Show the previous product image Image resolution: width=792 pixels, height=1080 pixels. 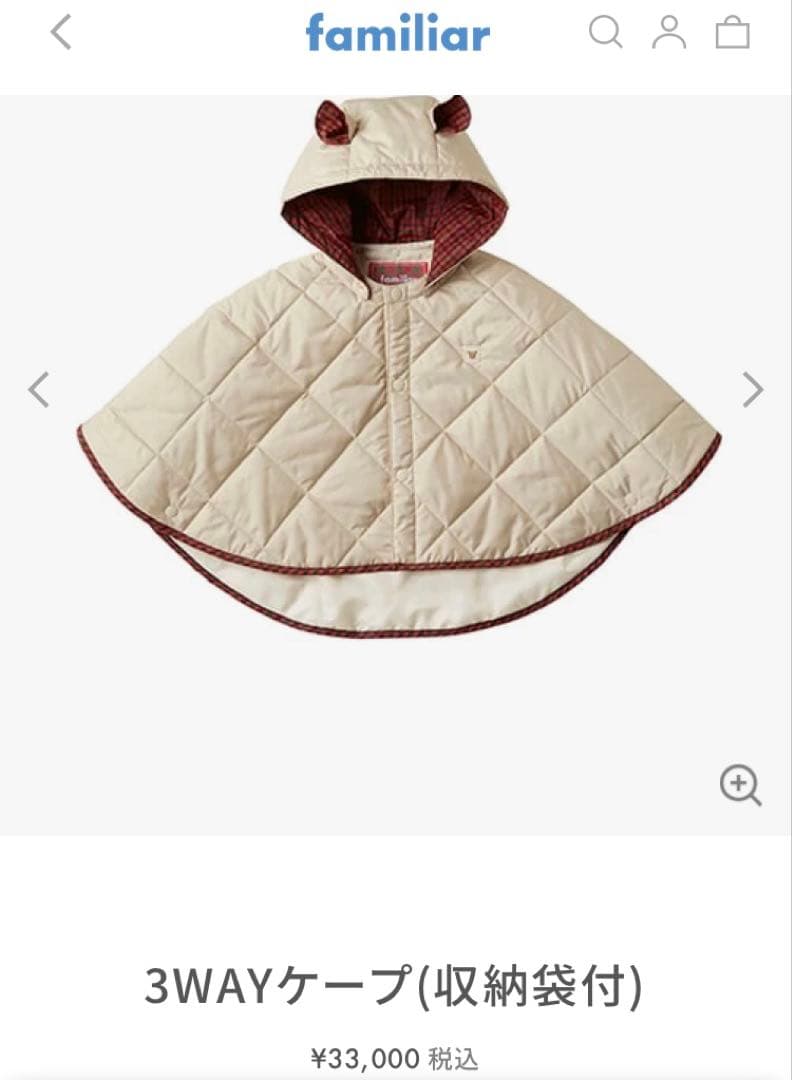click(x=39, y=389)
